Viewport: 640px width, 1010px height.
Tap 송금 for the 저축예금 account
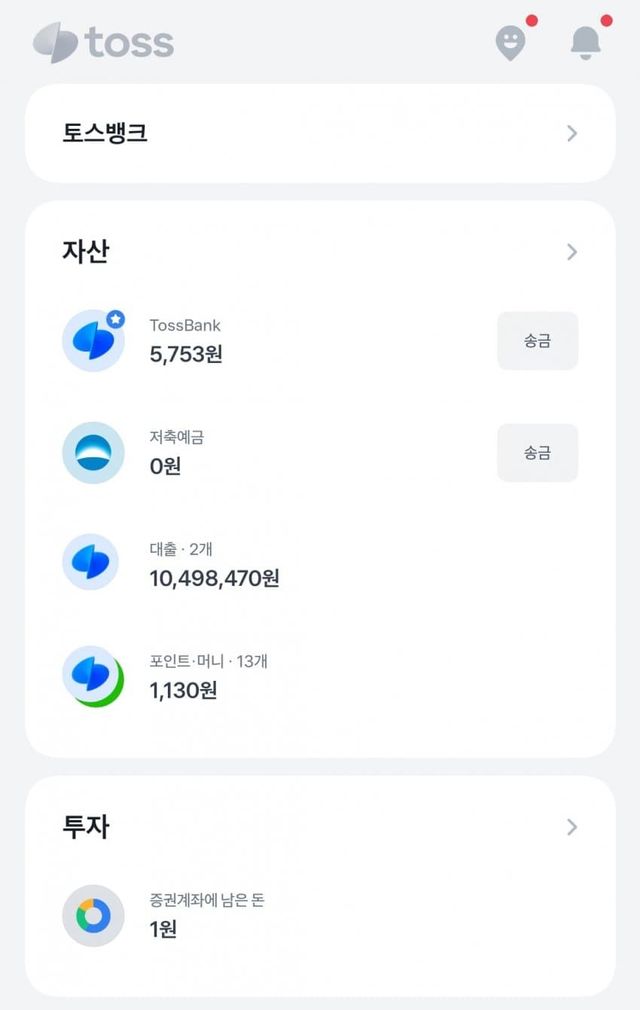click(x=537, y=453)
